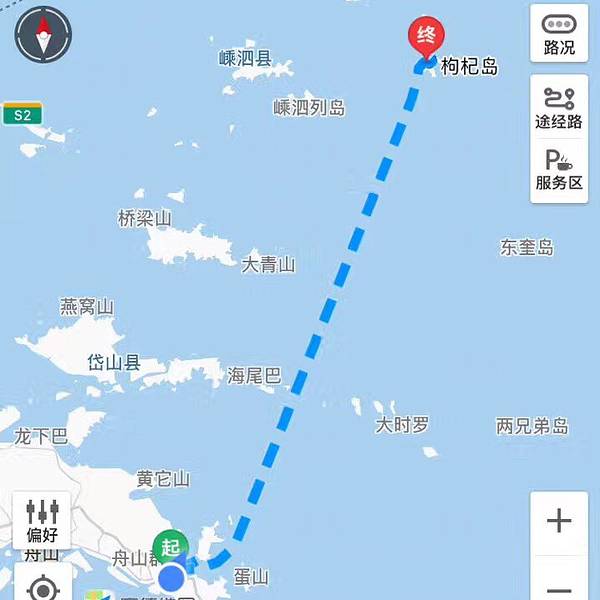600x600 pixels.
Task: Tap the compass to reset map orientation
Action: [43, 36]
